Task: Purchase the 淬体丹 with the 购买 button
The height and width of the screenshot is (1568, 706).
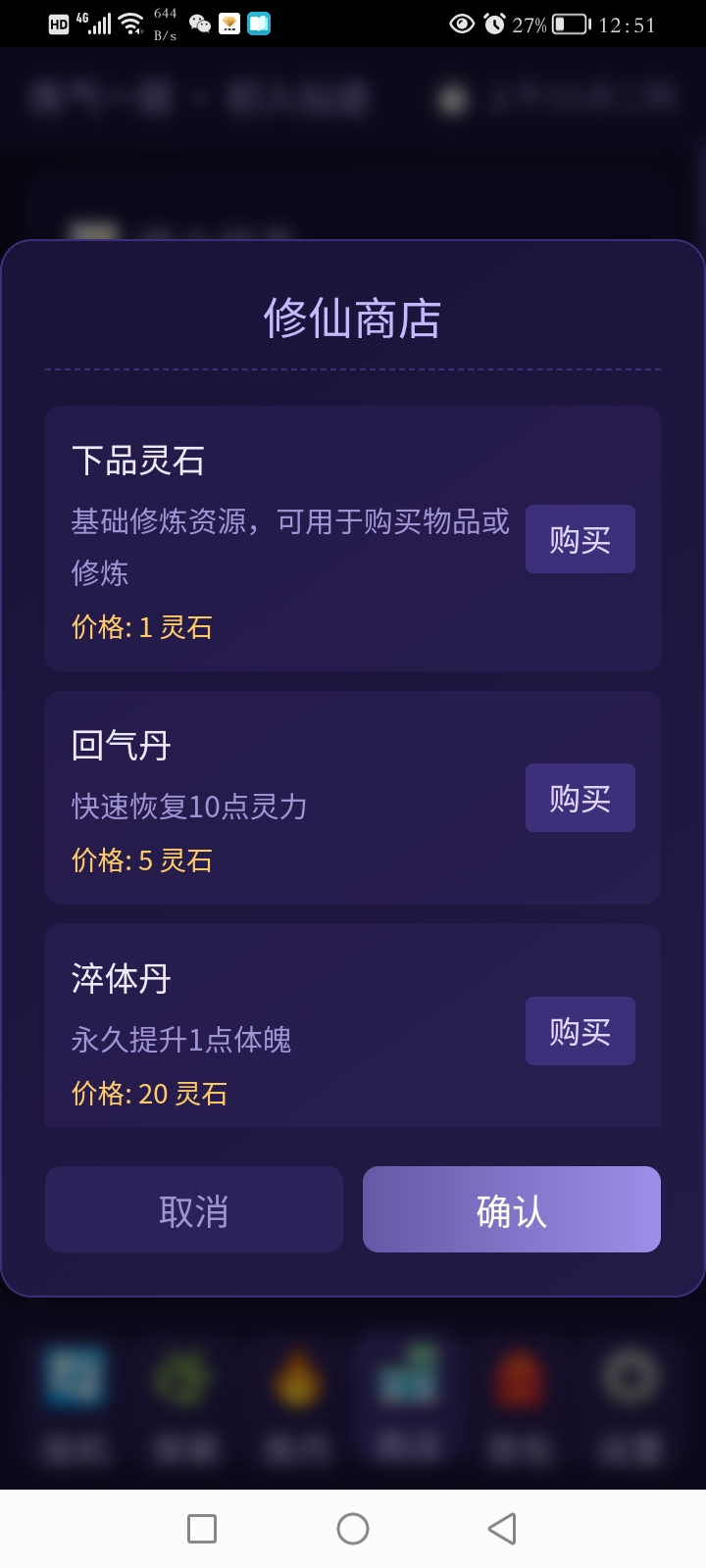Action: coord(580,1030)
